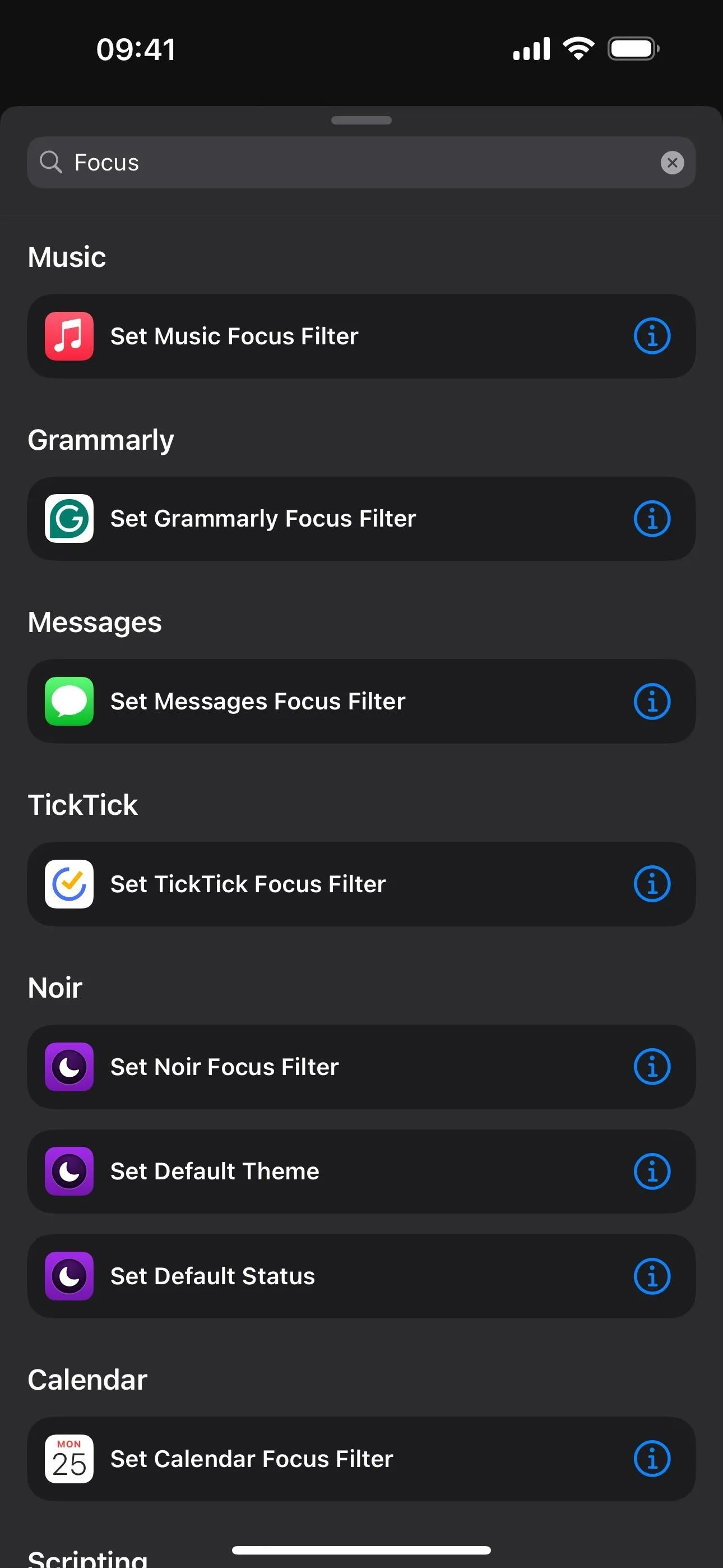Select Set Noir Focus Filter
This screenshot has height=1568, width=723.
coord(361,1067)
